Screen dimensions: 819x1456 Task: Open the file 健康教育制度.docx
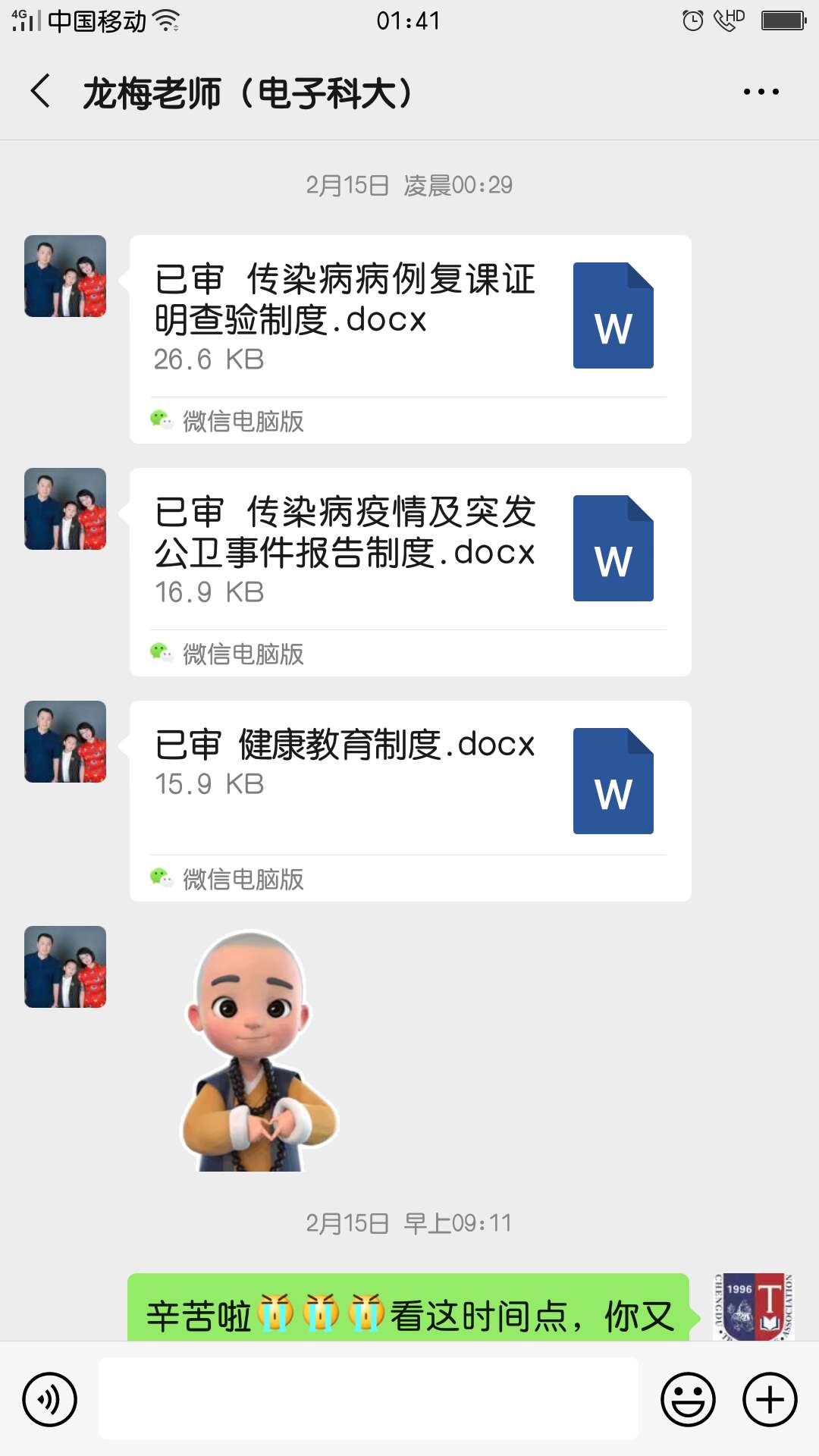click(x=409, y=781)
